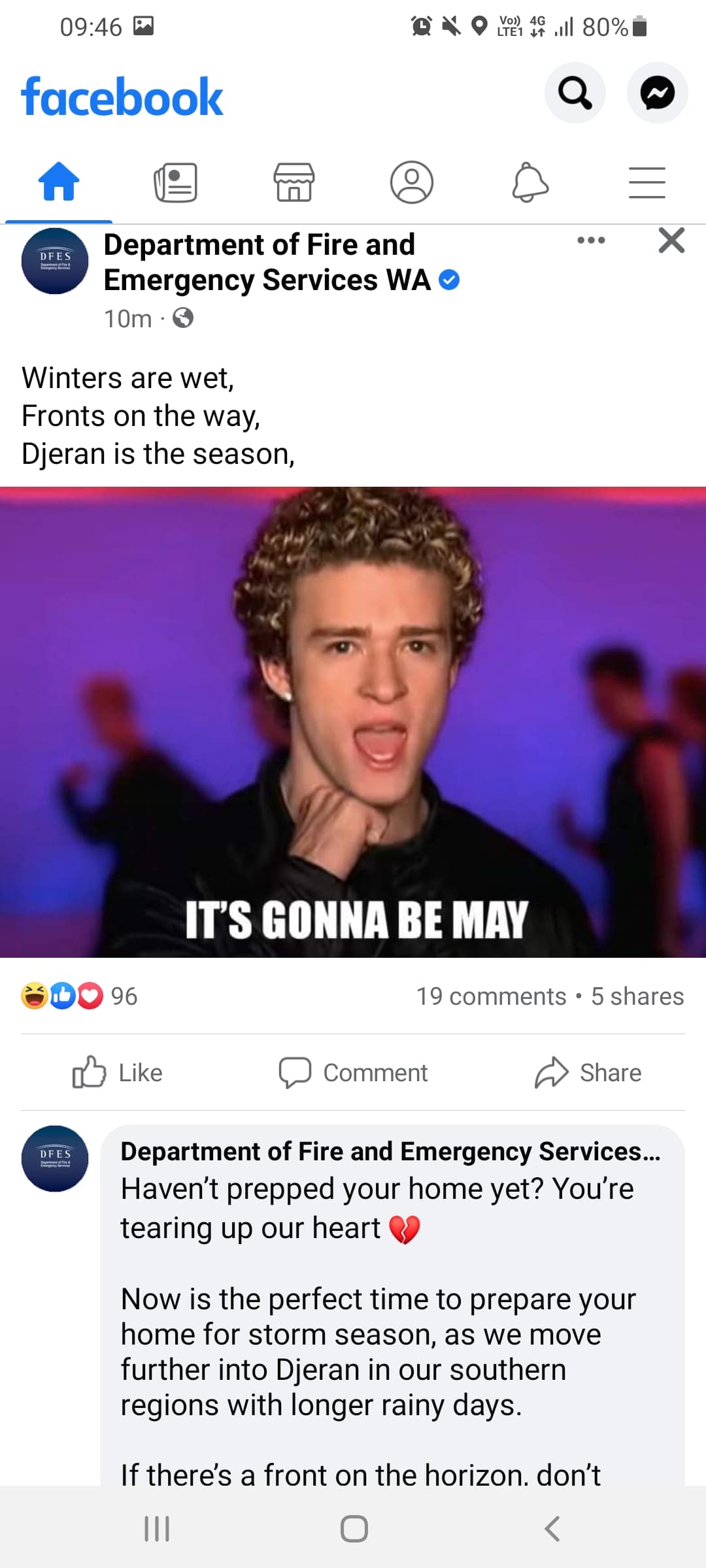The width and height of the screenshot is (706, 1568).
Task: Open the notifications bell tab
Action: click(529, 182)
